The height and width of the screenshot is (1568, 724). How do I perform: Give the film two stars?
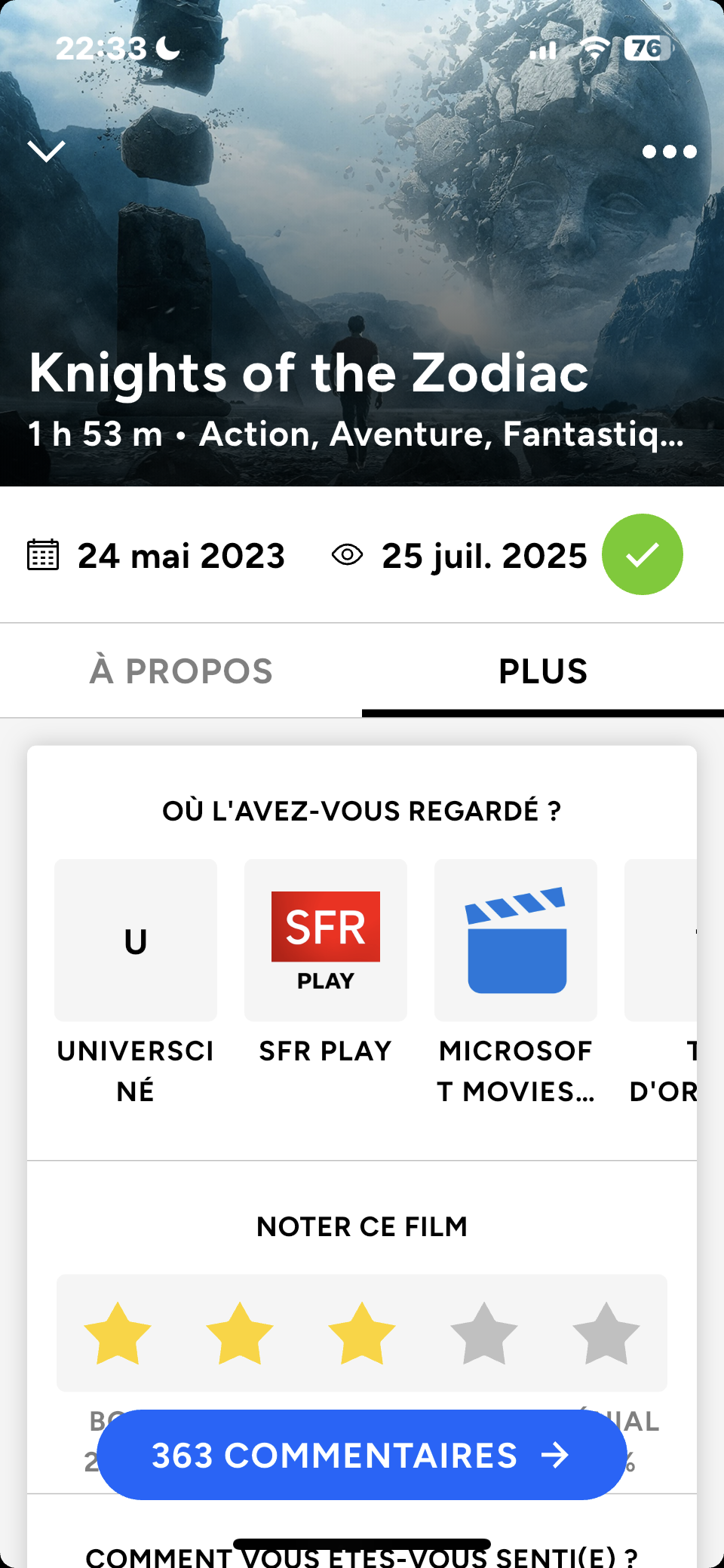click(240, 1333)
